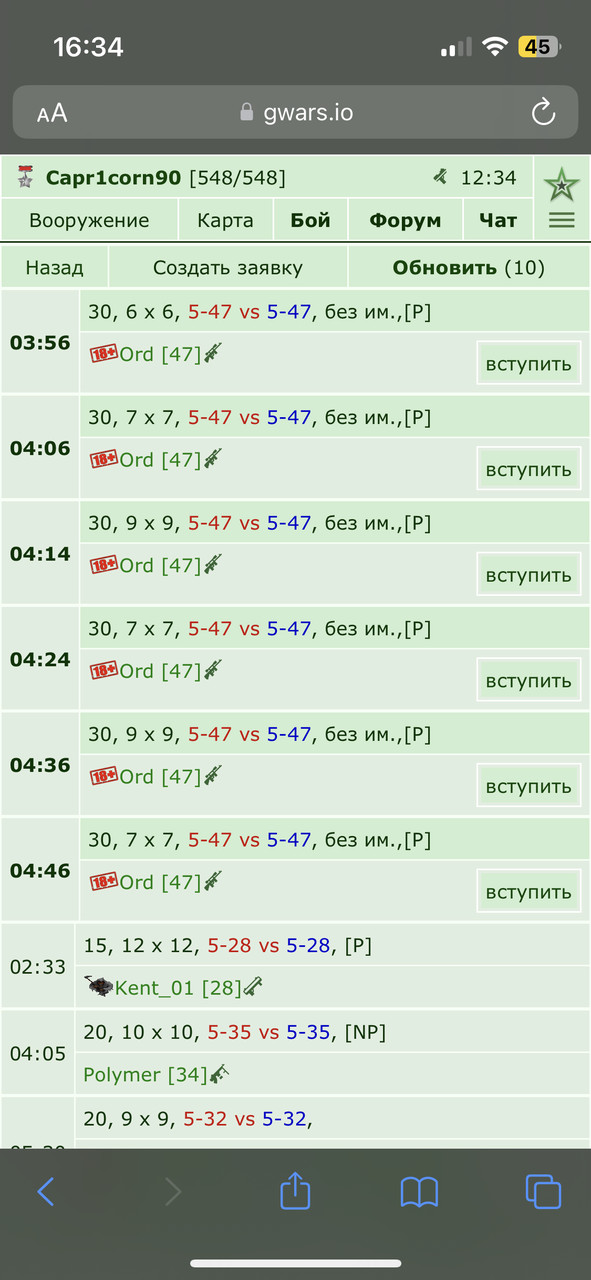Tap the Назад link
The width and height of the screenshot is (591, 1280).
pyautogui.click(x=54, y=267)
